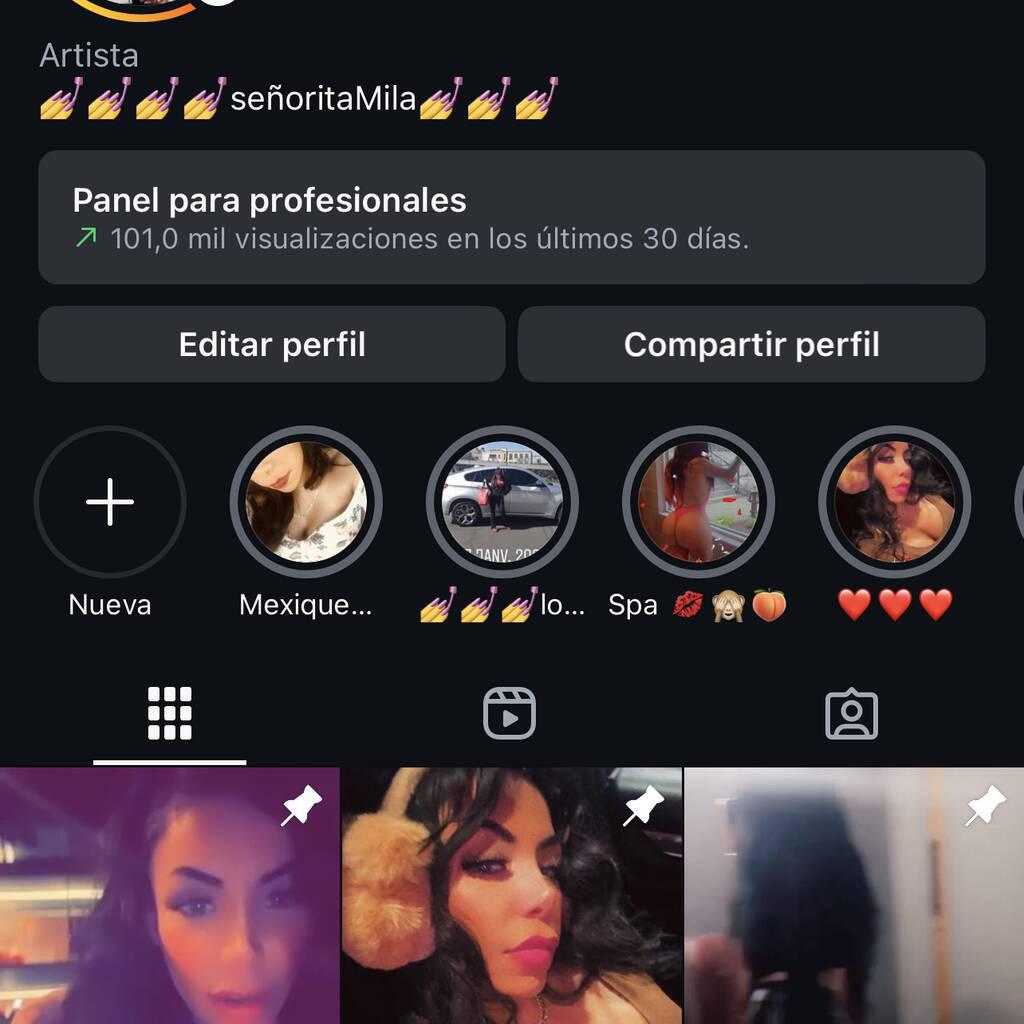
Task: Tap the Editar perfil button
Action: pyautogui.click(x=272, y=344)
